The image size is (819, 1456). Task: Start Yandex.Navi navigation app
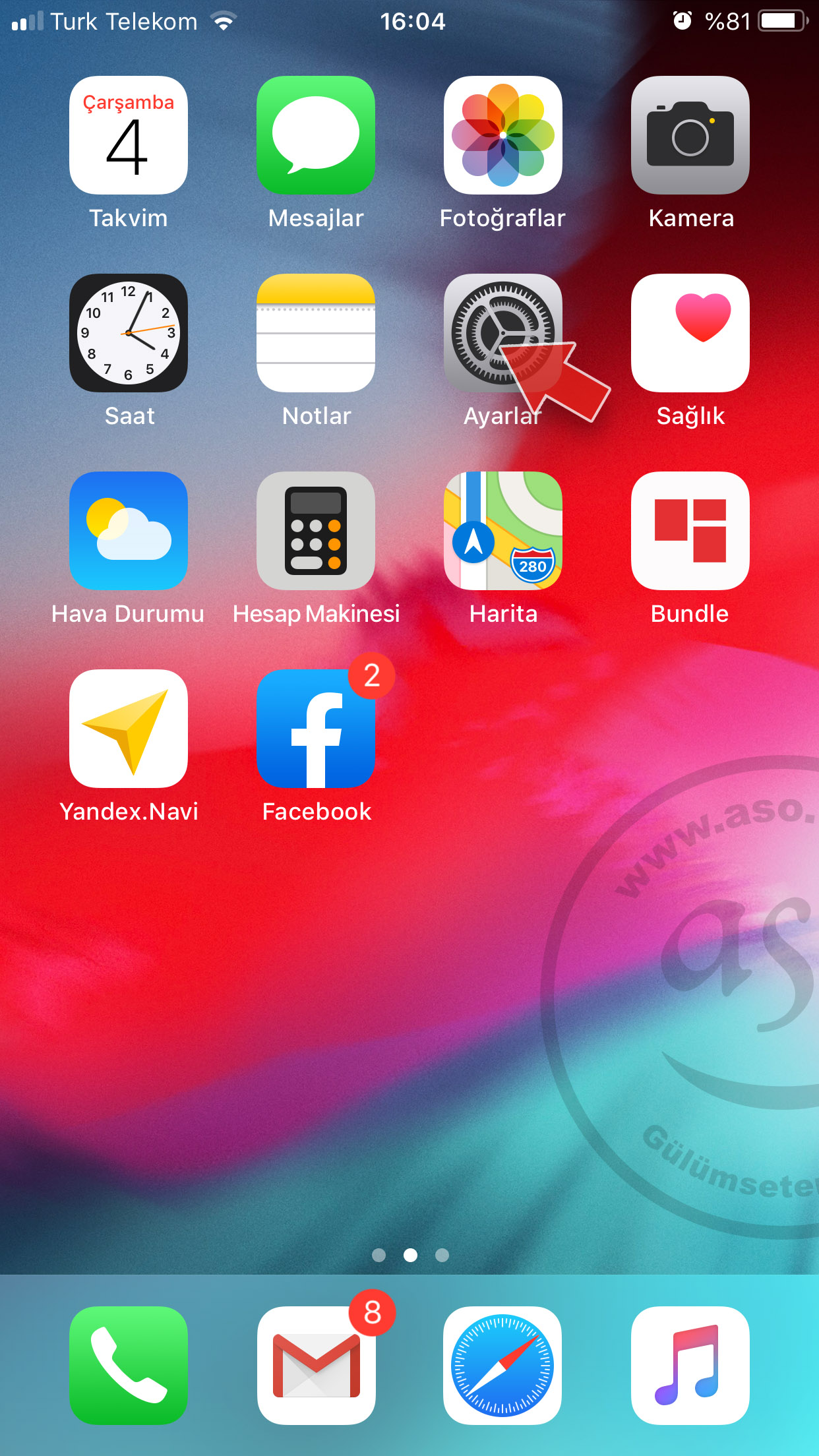129,729
